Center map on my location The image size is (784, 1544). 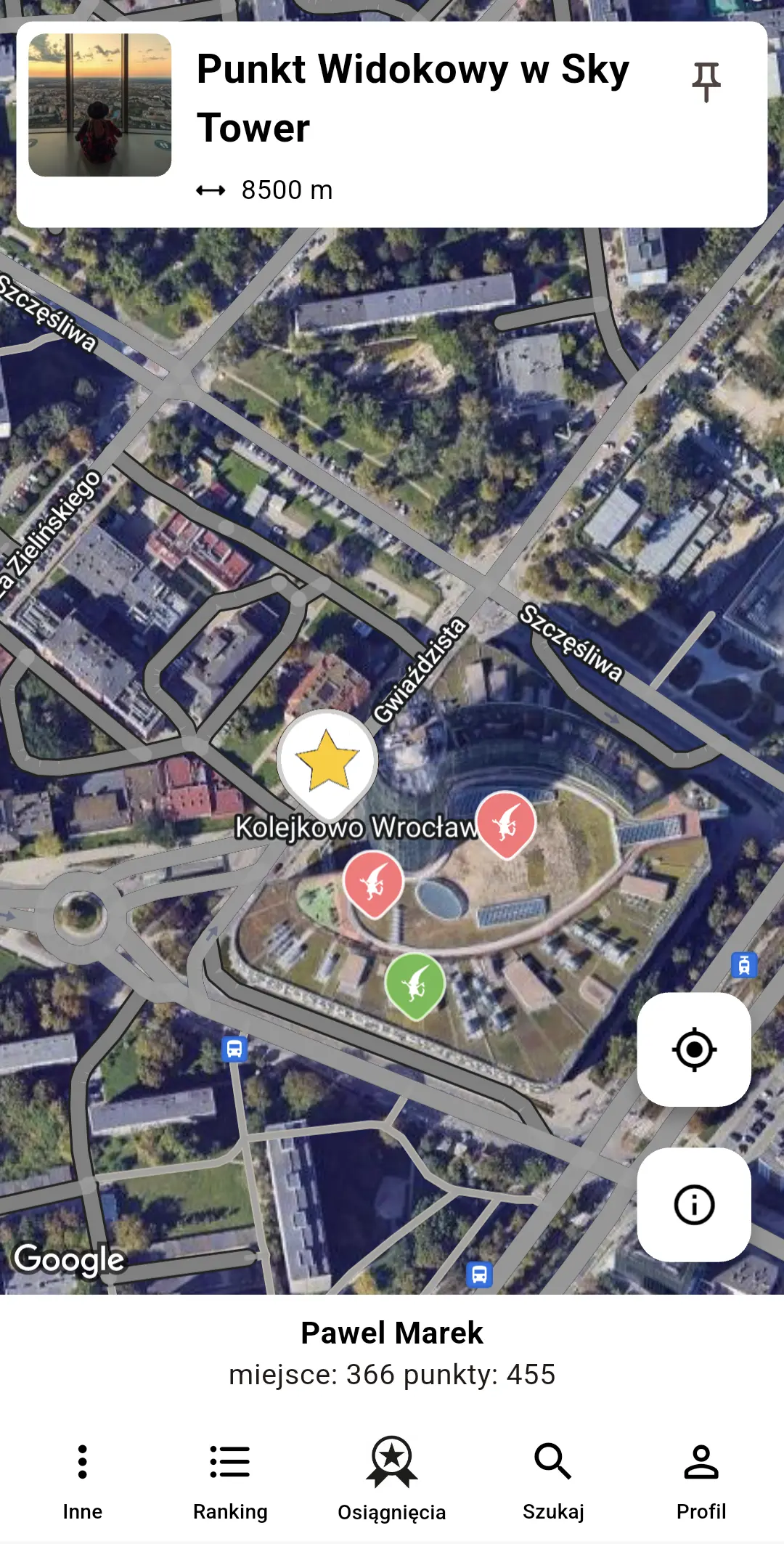point(693,1049)
